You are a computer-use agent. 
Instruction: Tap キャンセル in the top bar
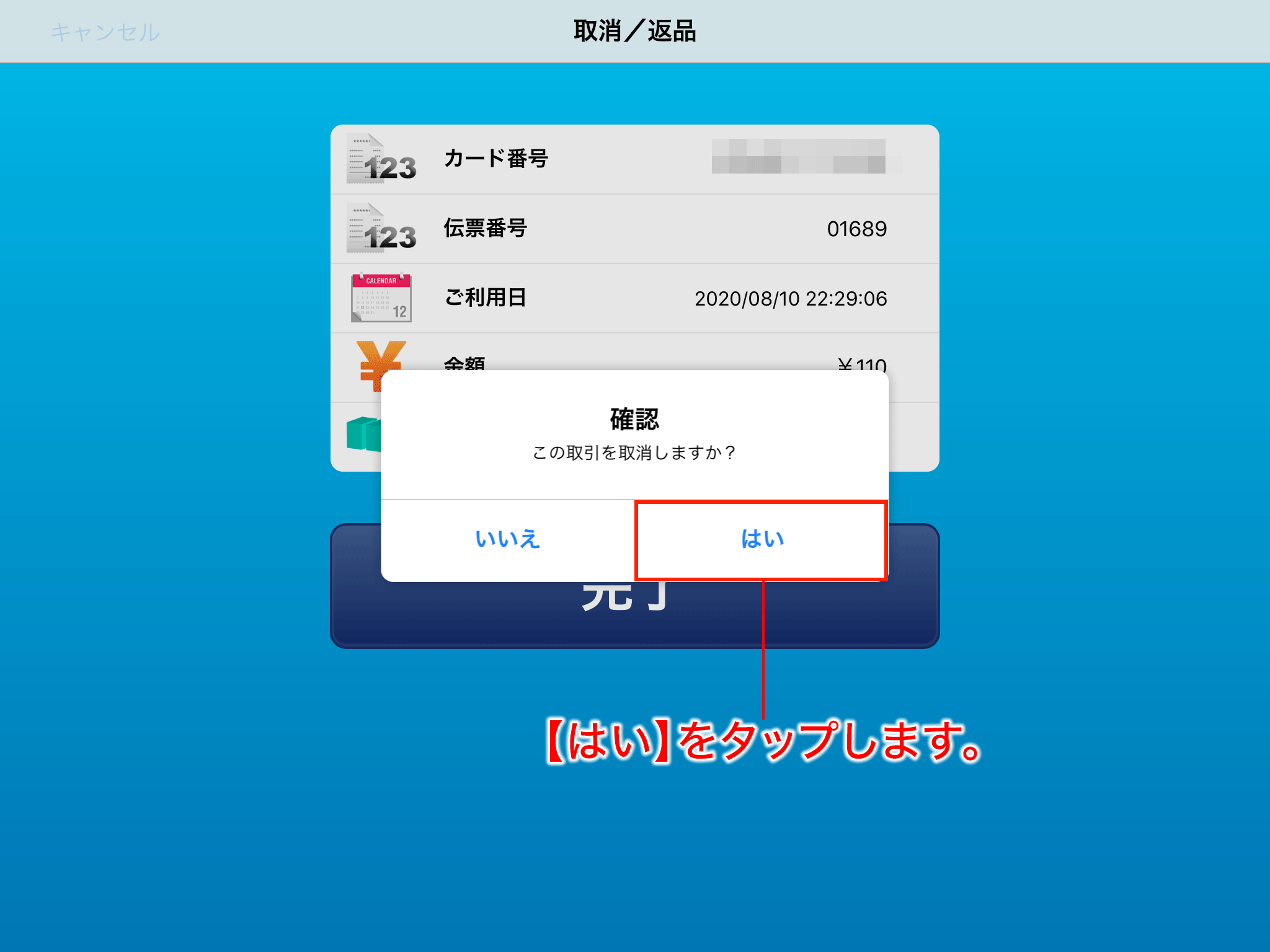click(x=105, y=32)
